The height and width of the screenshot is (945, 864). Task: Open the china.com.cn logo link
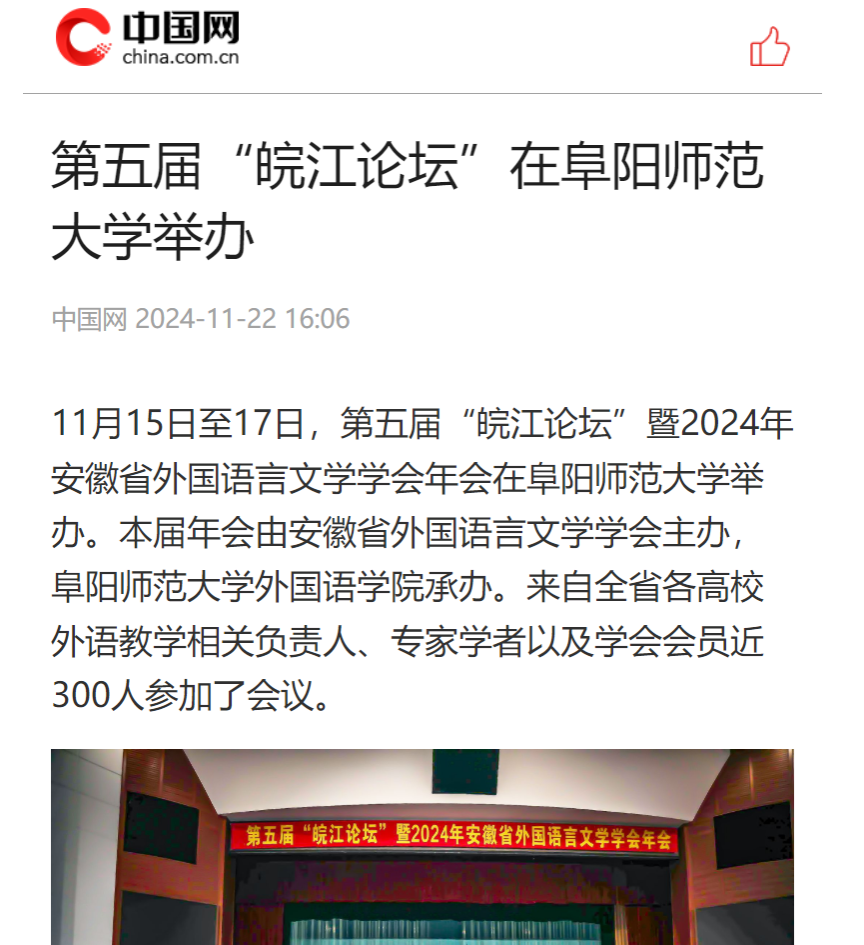click(148, 38)
